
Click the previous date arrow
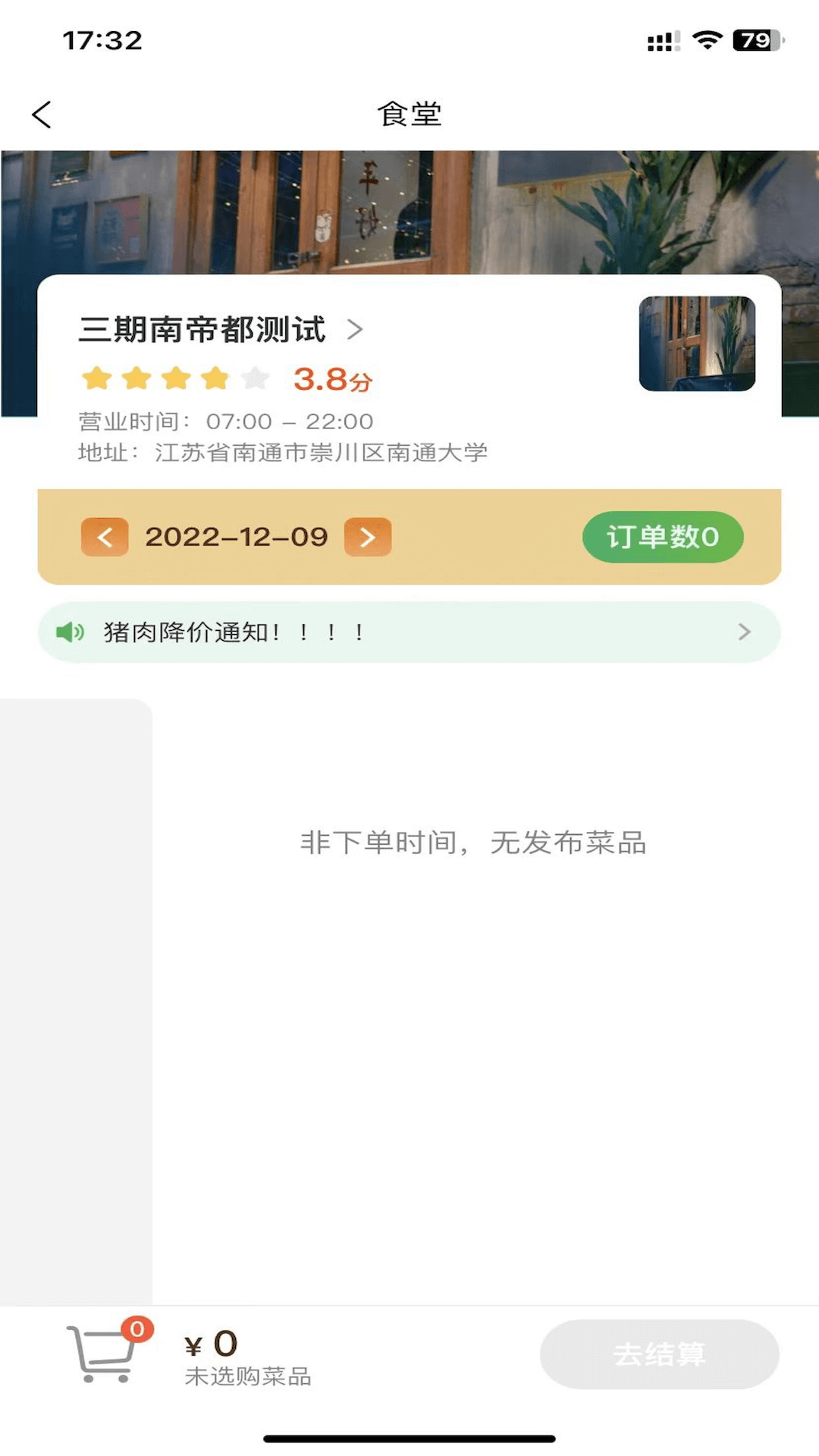103,537
